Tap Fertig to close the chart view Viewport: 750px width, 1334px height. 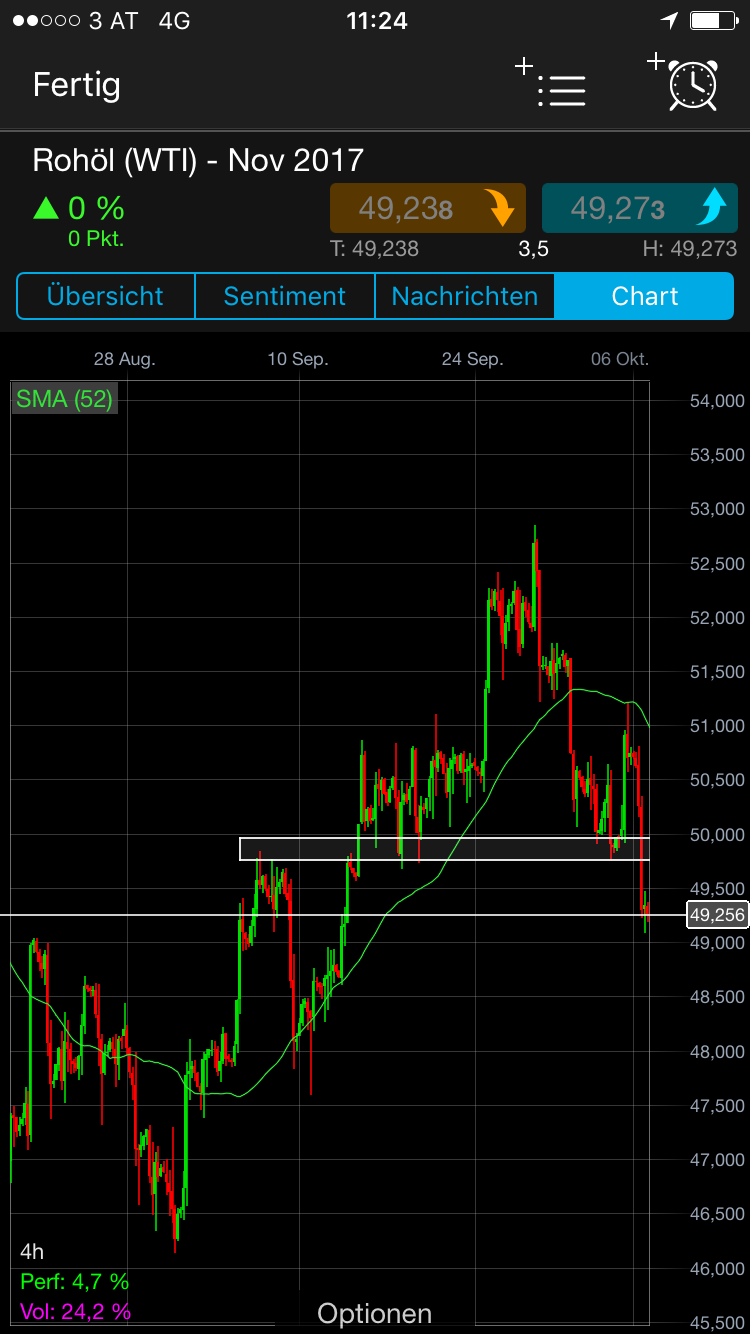[76, 86]
